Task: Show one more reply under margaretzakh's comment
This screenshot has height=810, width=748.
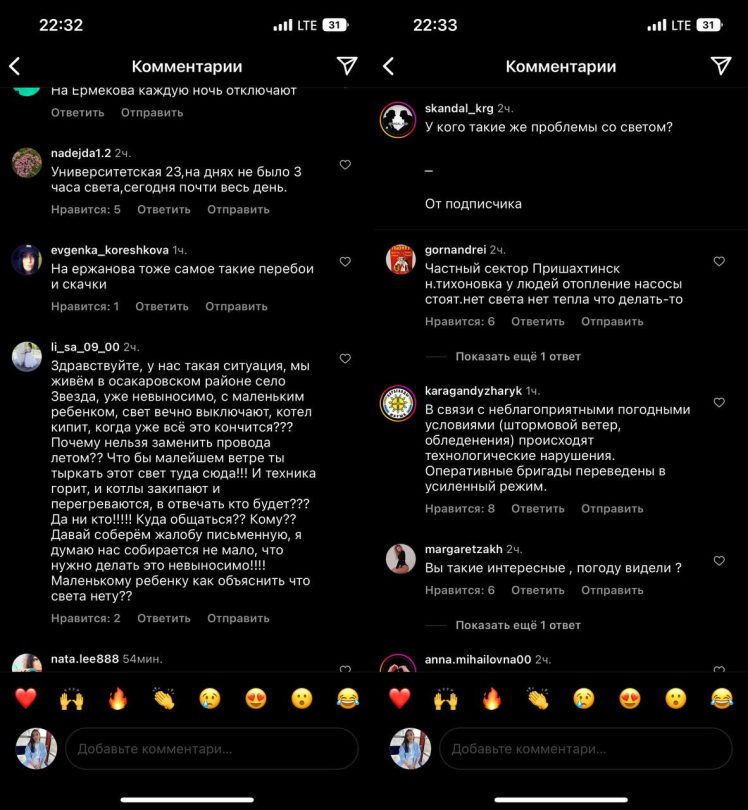Action: pos(517,626)
